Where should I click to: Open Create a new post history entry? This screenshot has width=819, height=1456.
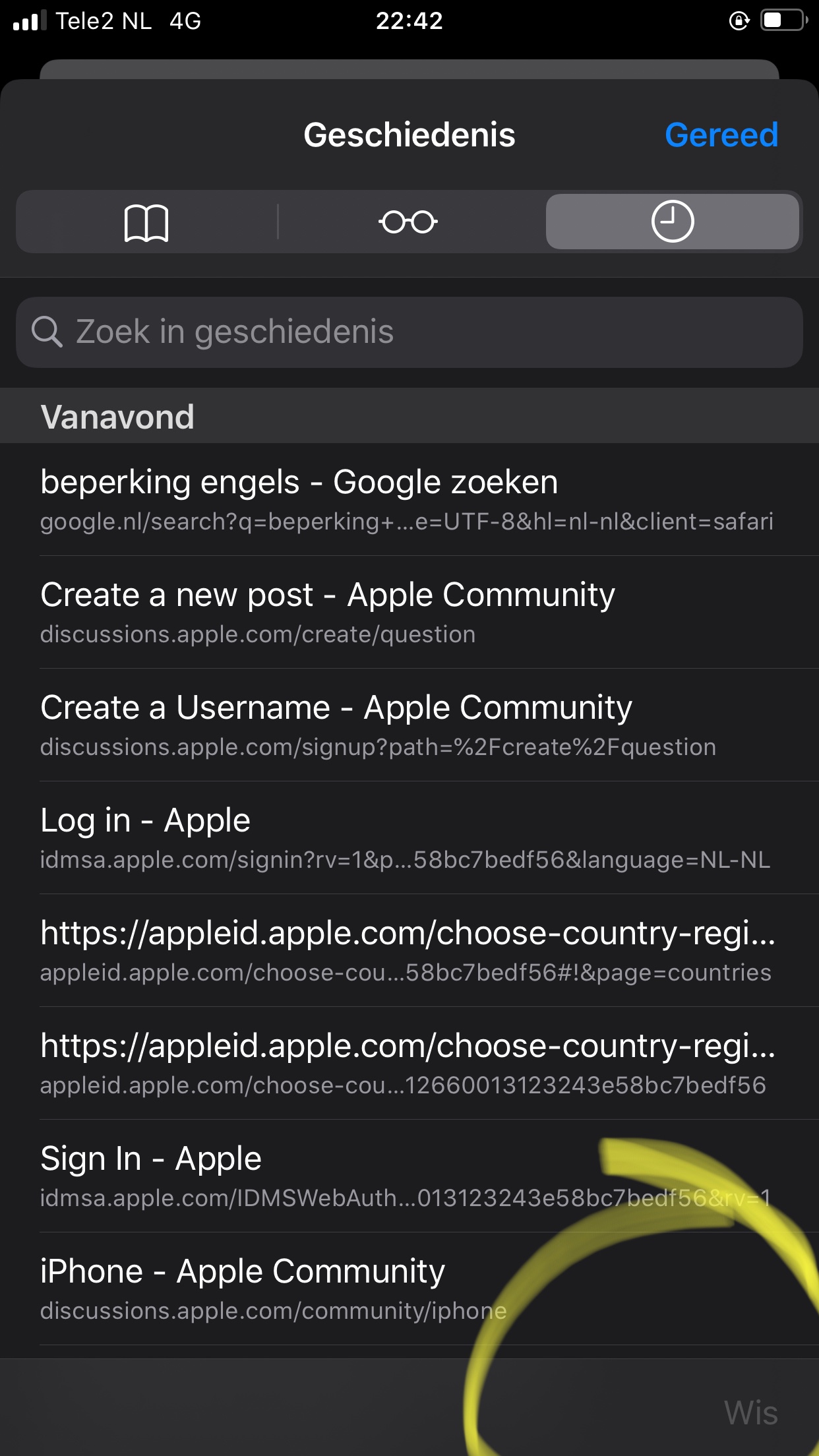(x=409, y=612)
